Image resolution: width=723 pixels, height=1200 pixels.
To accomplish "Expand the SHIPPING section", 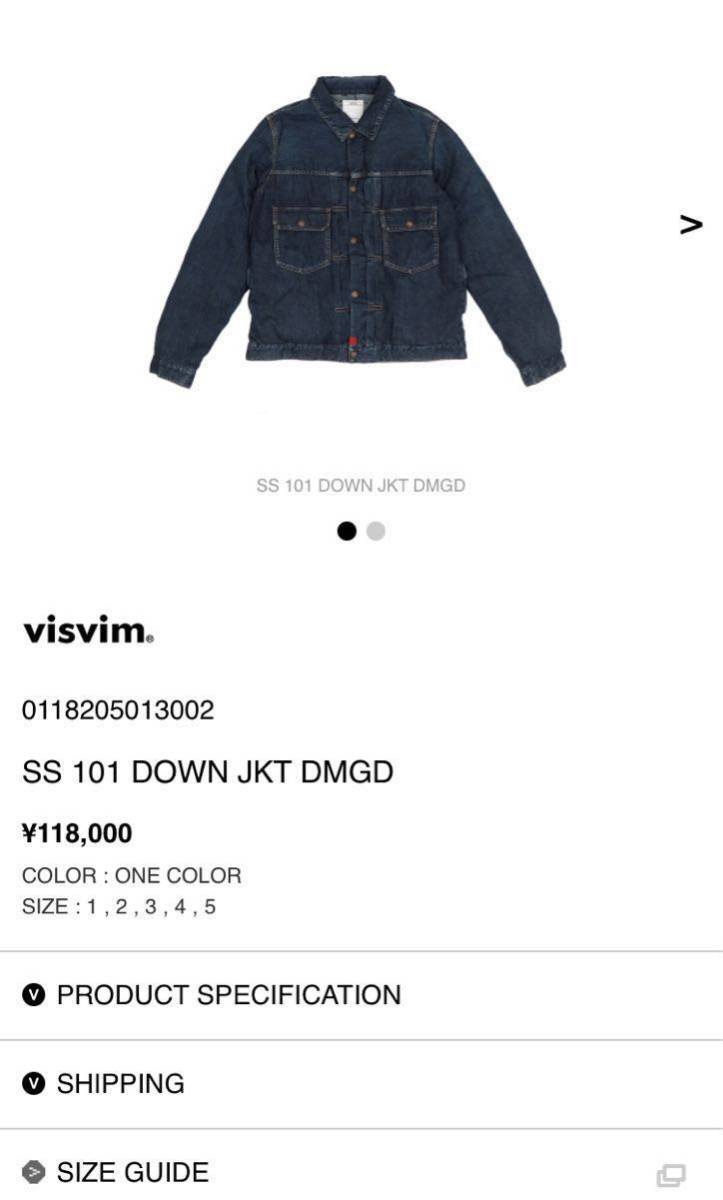I will tap(120, 1083).
